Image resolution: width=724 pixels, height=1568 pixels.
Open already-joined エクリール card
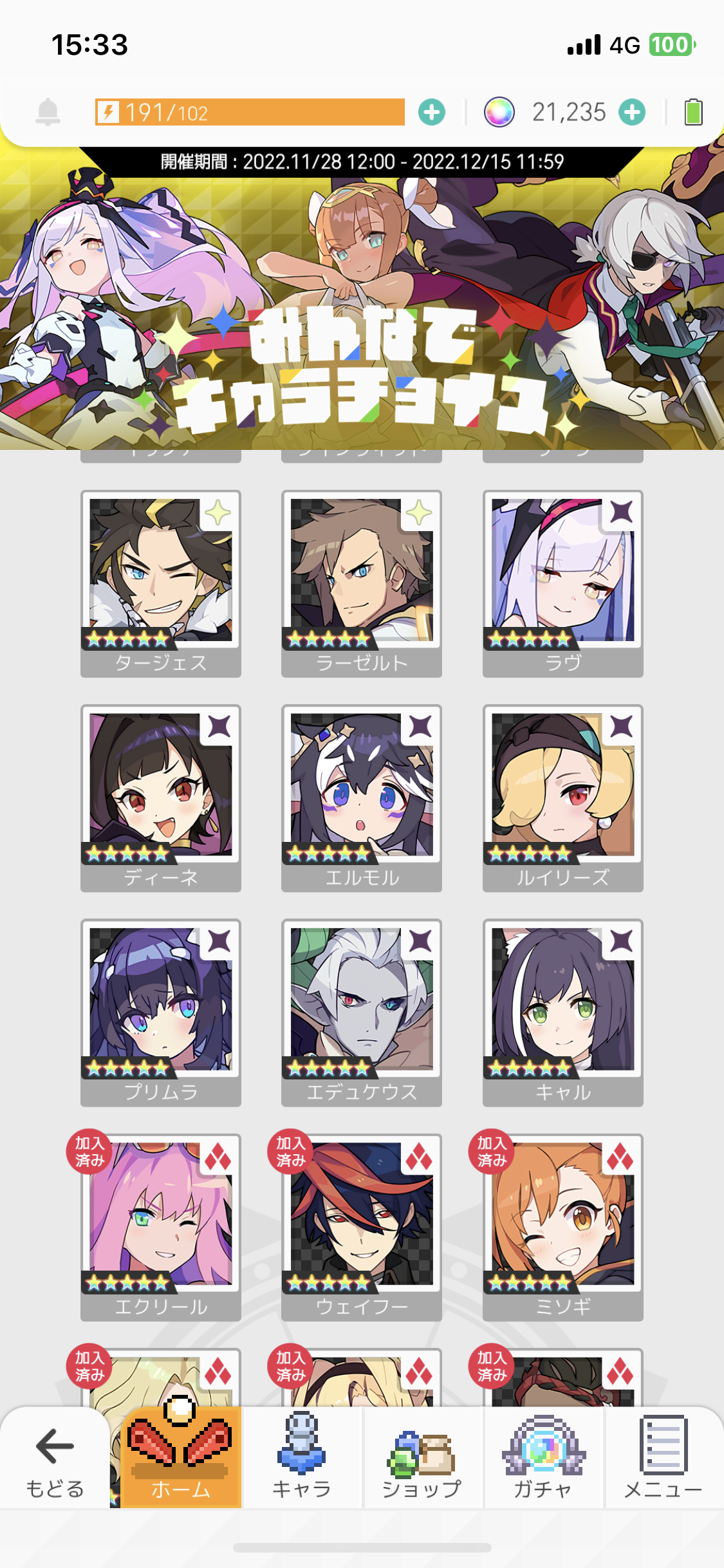[x=161, y=1226]
